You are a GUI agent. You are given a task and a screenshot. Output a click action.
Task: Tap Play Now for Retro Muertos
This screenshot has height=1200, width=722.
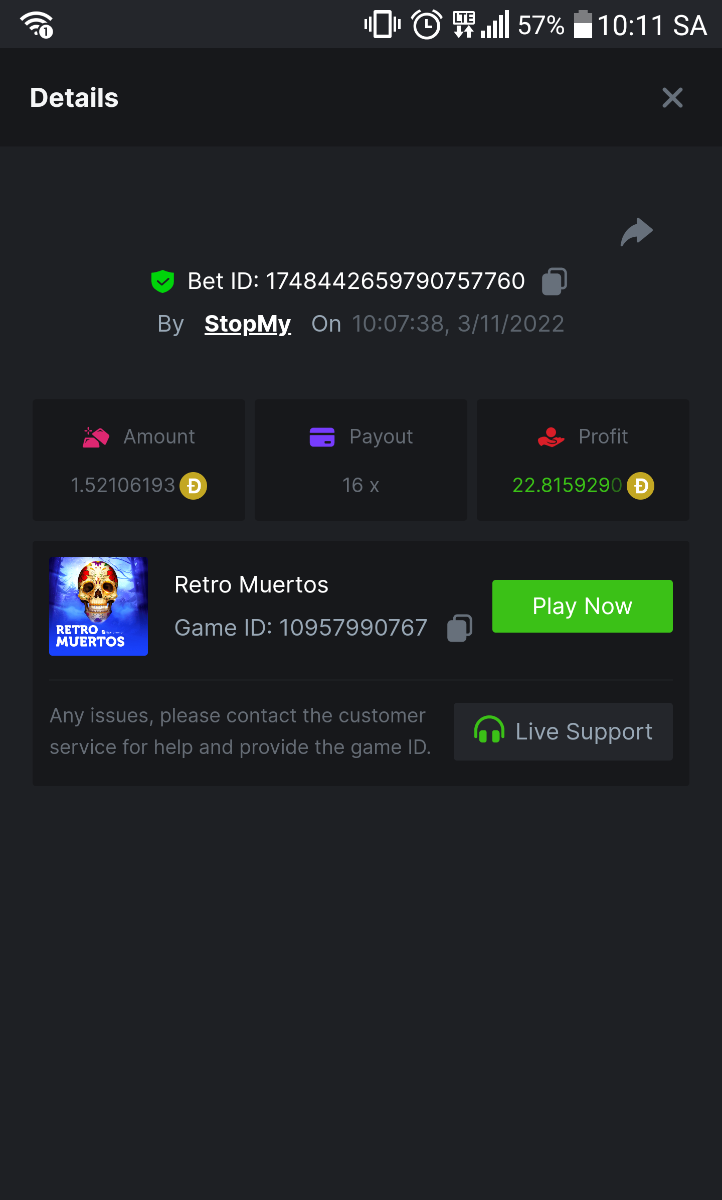(582, 606)
